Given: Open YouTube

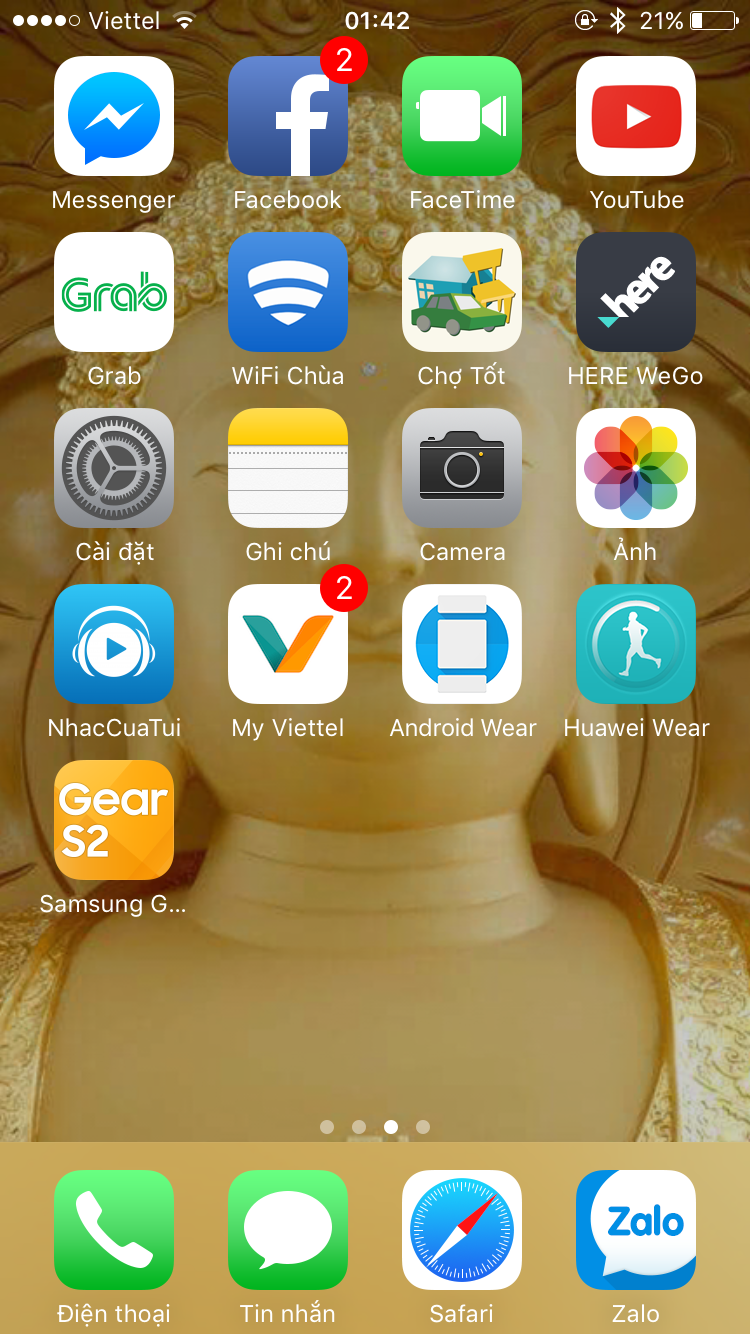Looking at the screenshot, I should coord(636,117).
